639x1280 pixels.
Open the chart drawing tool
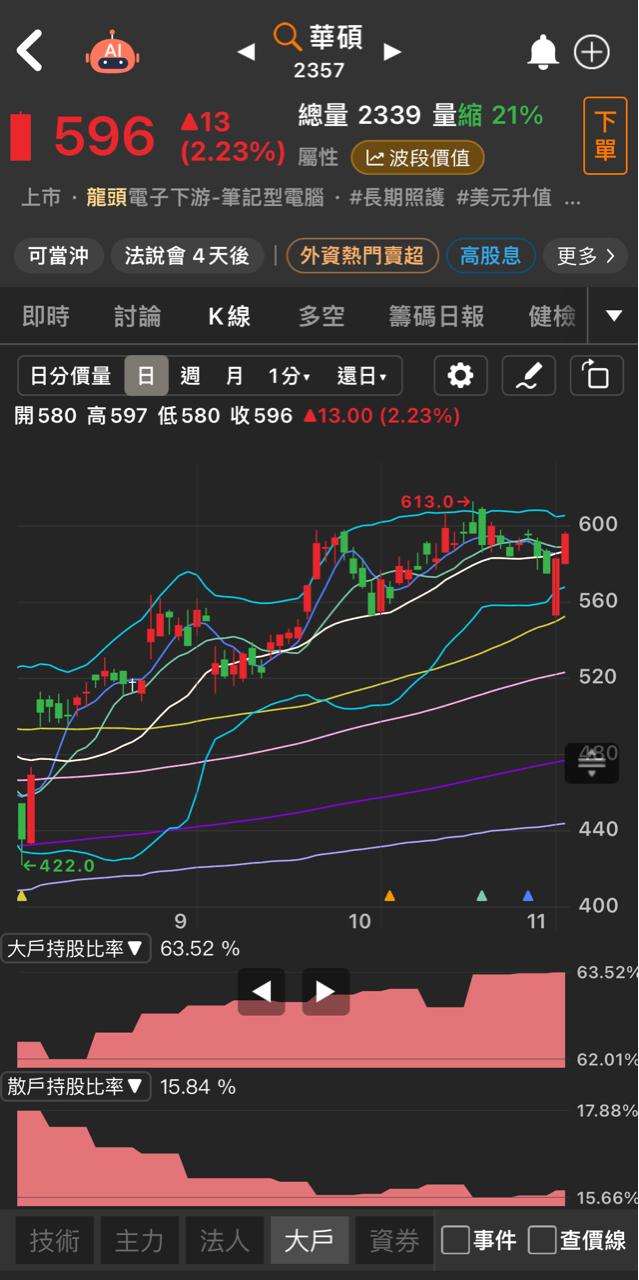coord(528,376)
